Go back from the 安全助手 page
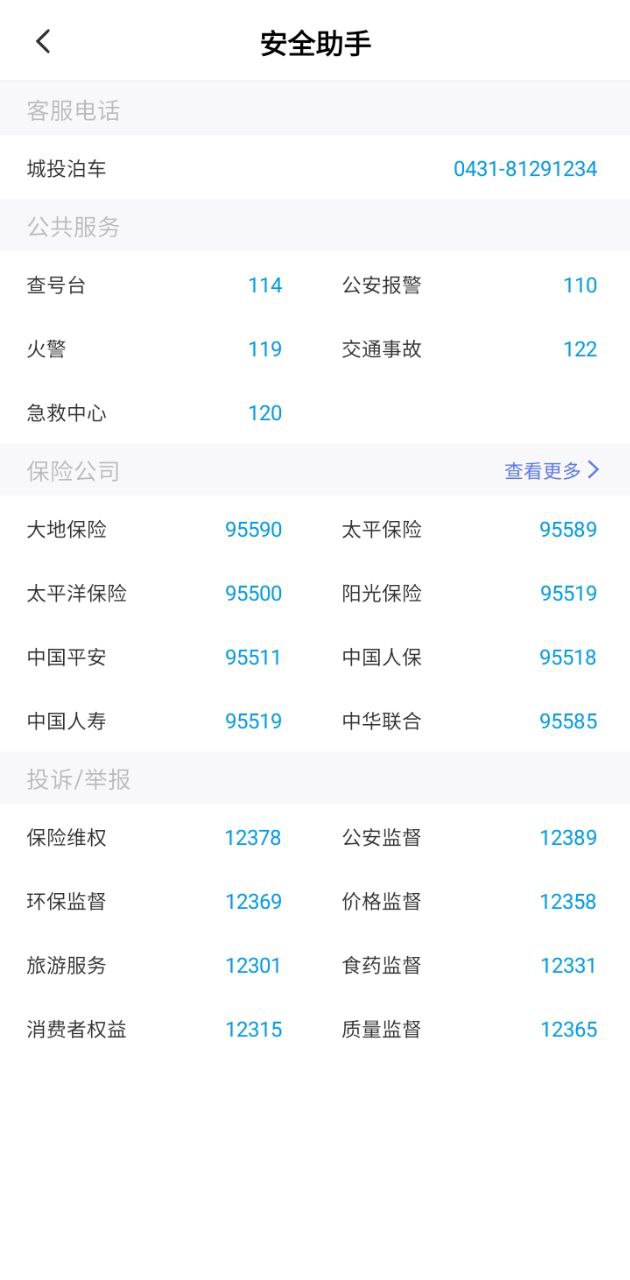The width and height of the screenshot is (630, 1280). click(43, 42)
